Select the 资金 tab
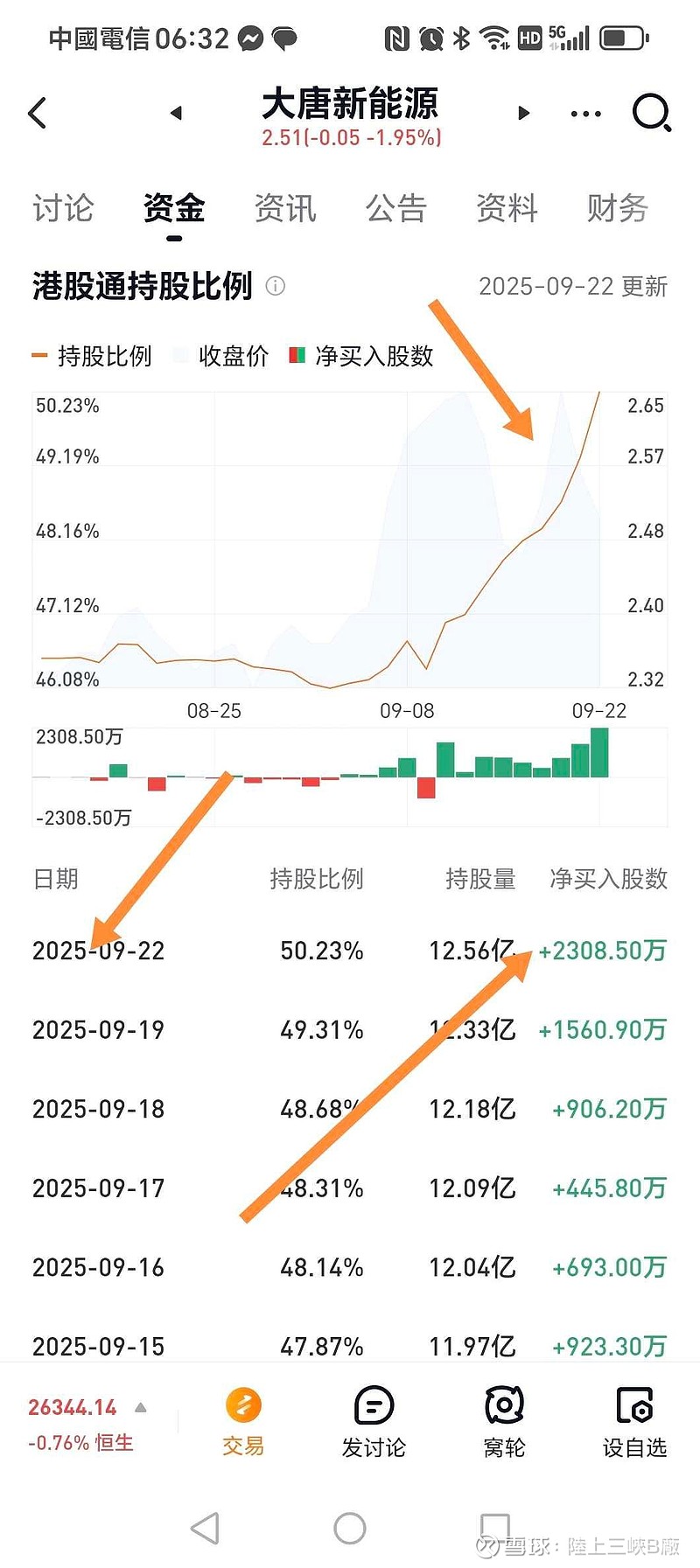700x1568 pixels. (174, 209)
